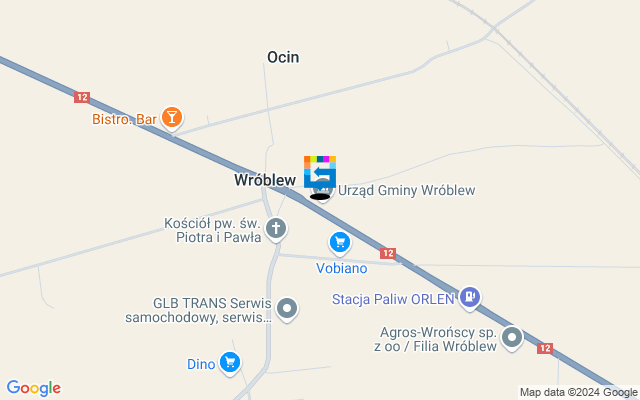Open the Vobiano shop marker

(340, 243)
